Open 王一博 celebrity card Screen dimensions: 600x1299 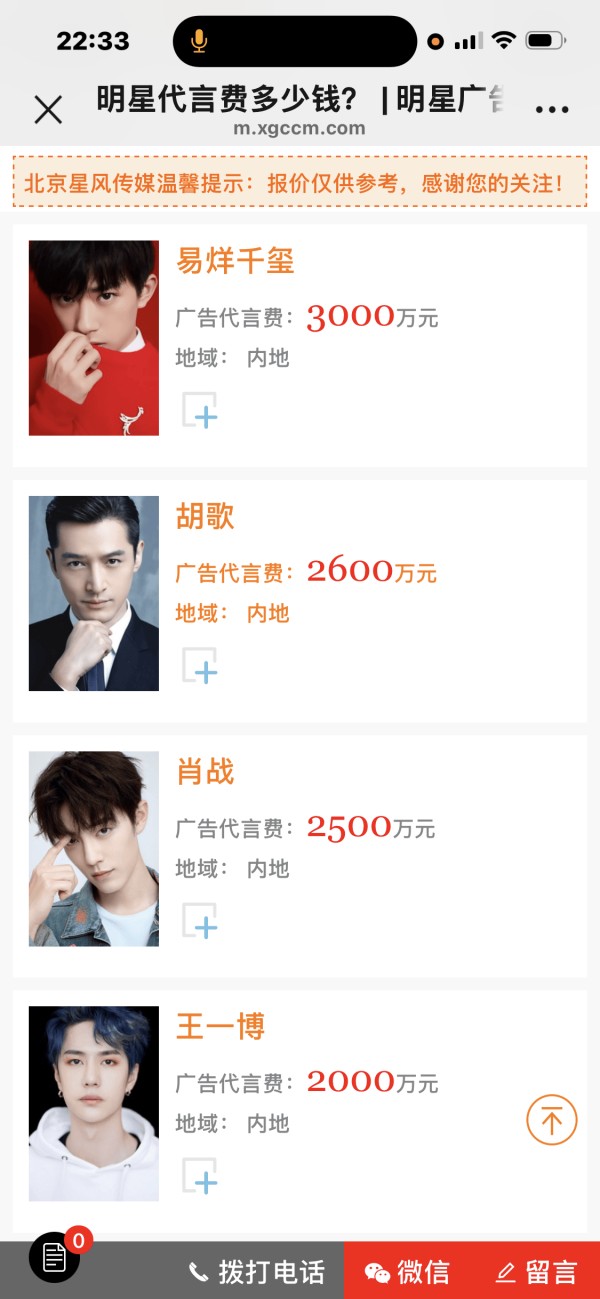pos(220,1027)
